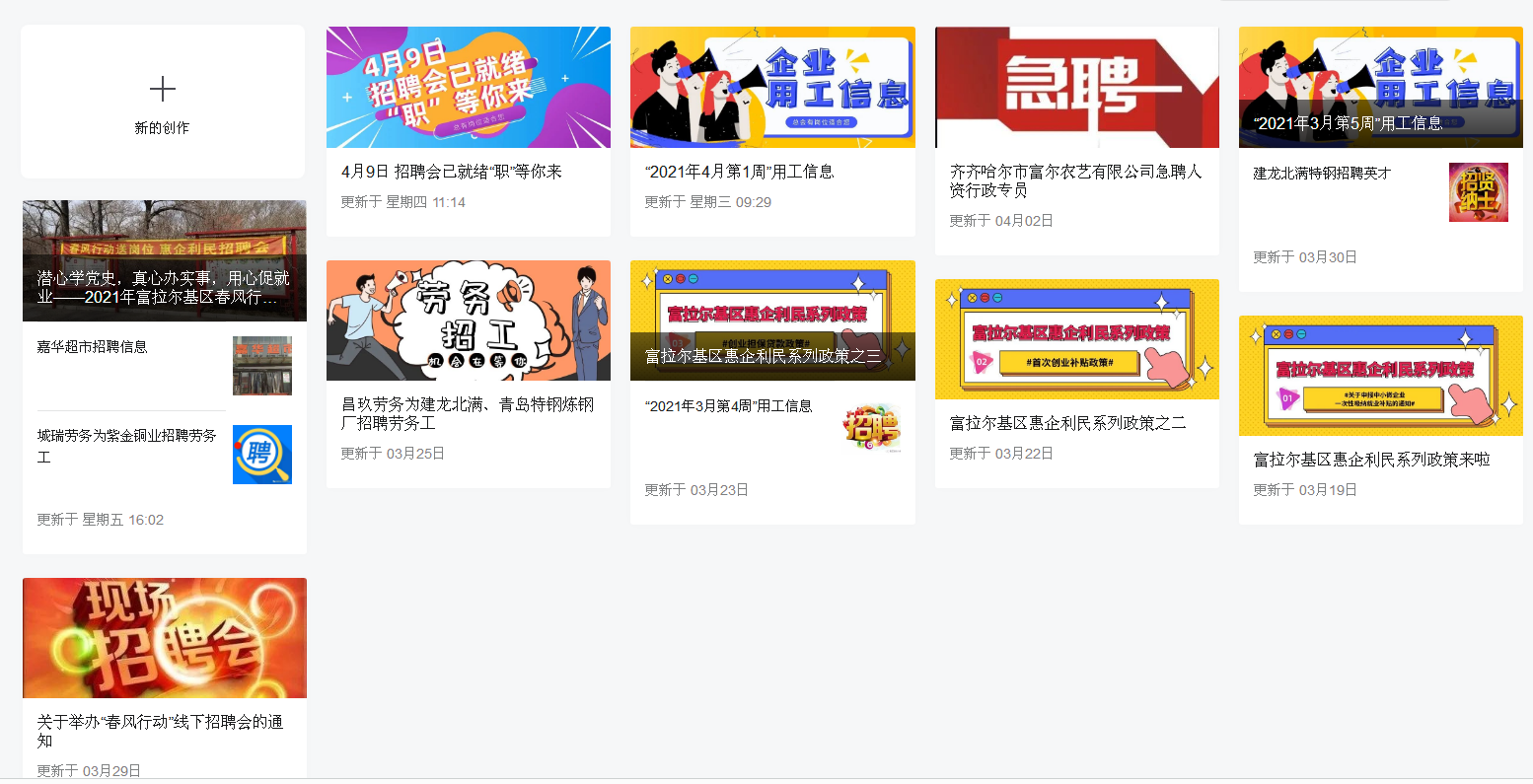Open 嘉华超市招聘信息 item
Viewport: 1533px width, 784px height.
(93, 347)
